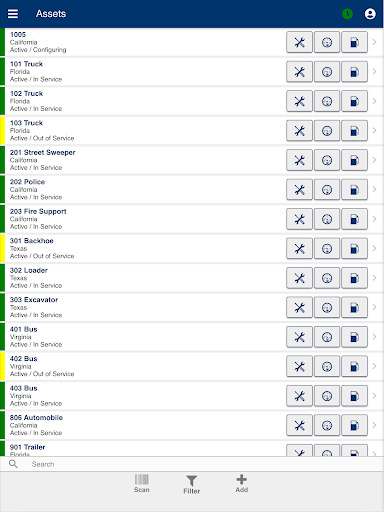The height and width of the screenshot is (512, 384).
Task: Tap the wrench icon for 806 Automobile
Action: (x=299, y=425)
